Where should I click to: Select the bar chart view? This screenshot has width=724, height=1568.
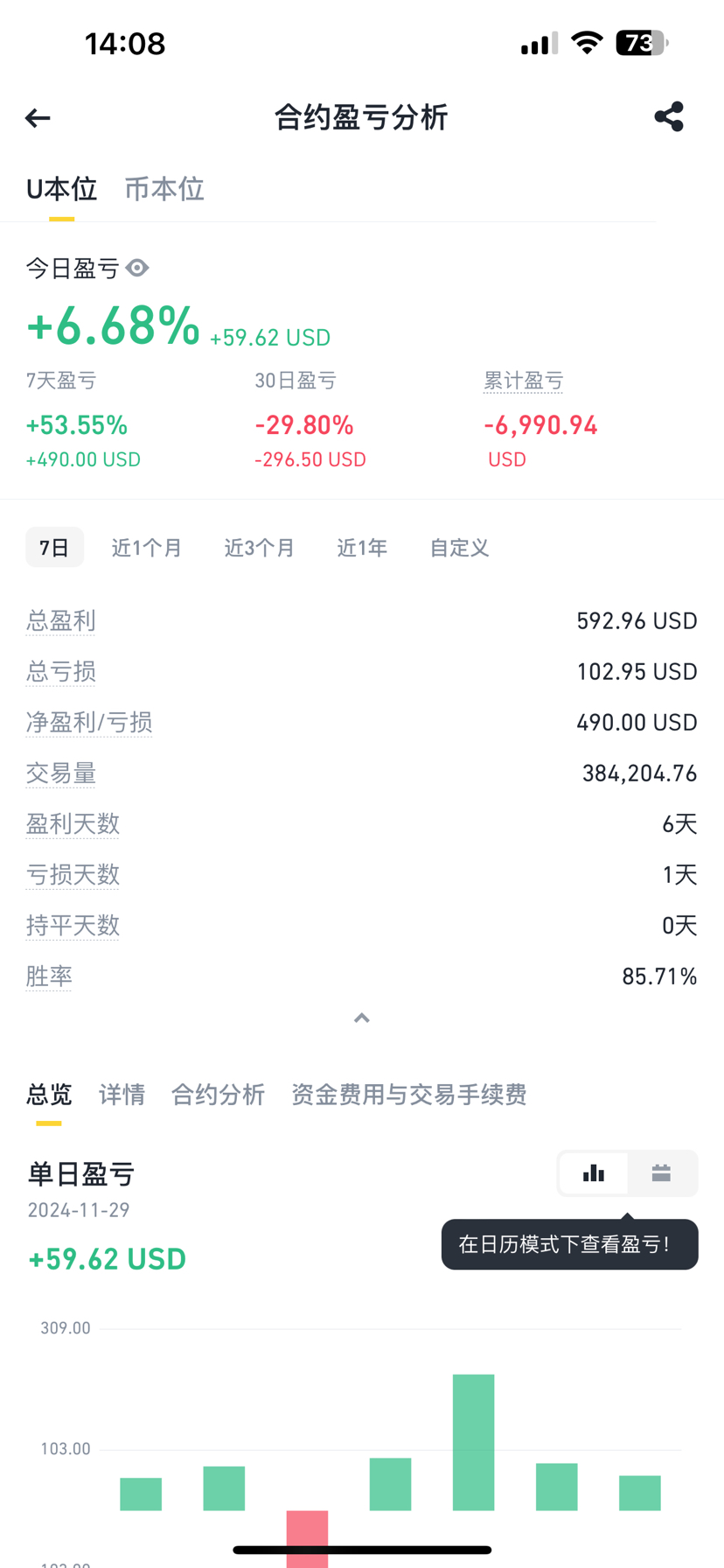594,1173
